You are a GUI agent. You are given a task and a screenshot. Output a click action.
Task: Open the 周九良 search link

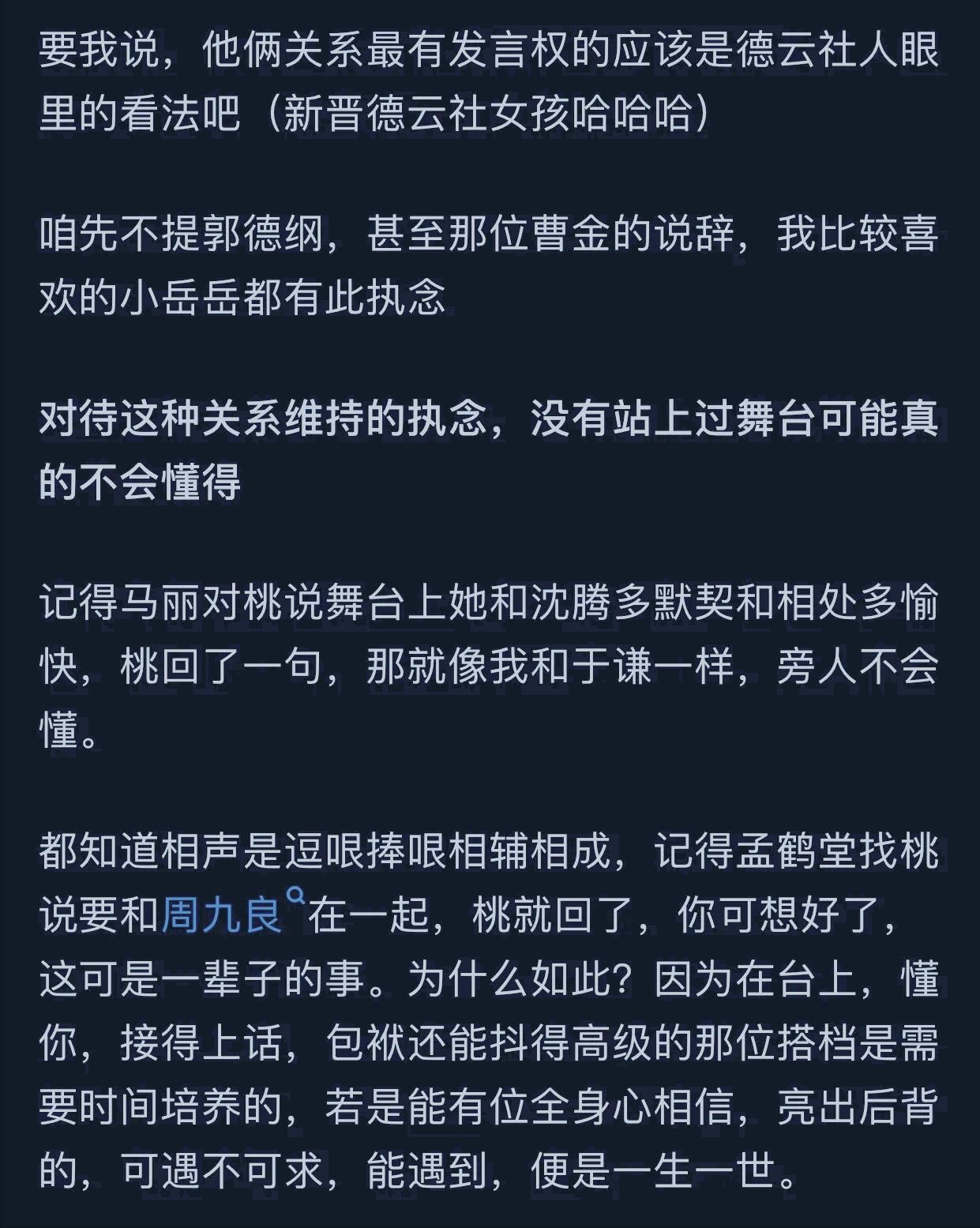point(223,916)
